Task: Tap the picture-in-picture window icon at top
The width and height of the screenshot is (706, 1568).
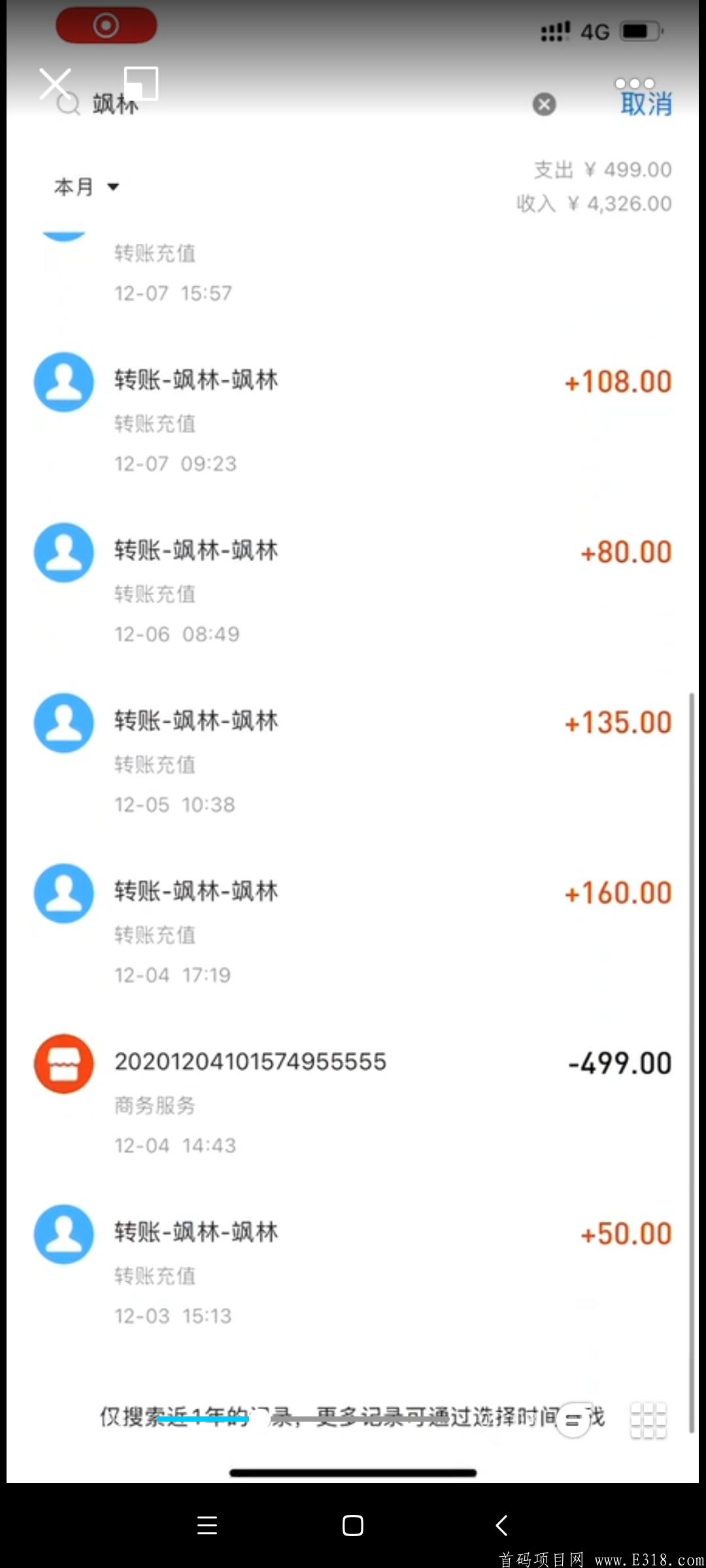Action: click(x=141, y=82)
